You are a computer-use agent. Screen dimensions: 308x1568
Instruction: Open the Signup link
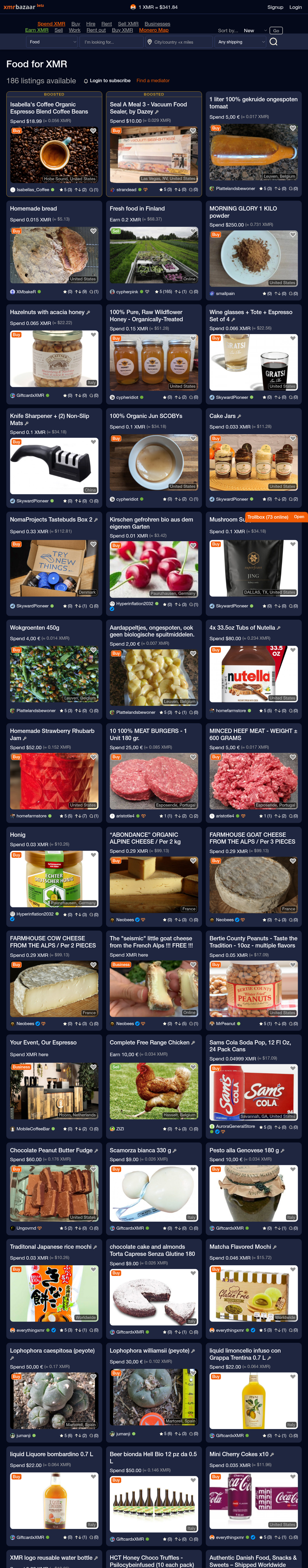275,7
